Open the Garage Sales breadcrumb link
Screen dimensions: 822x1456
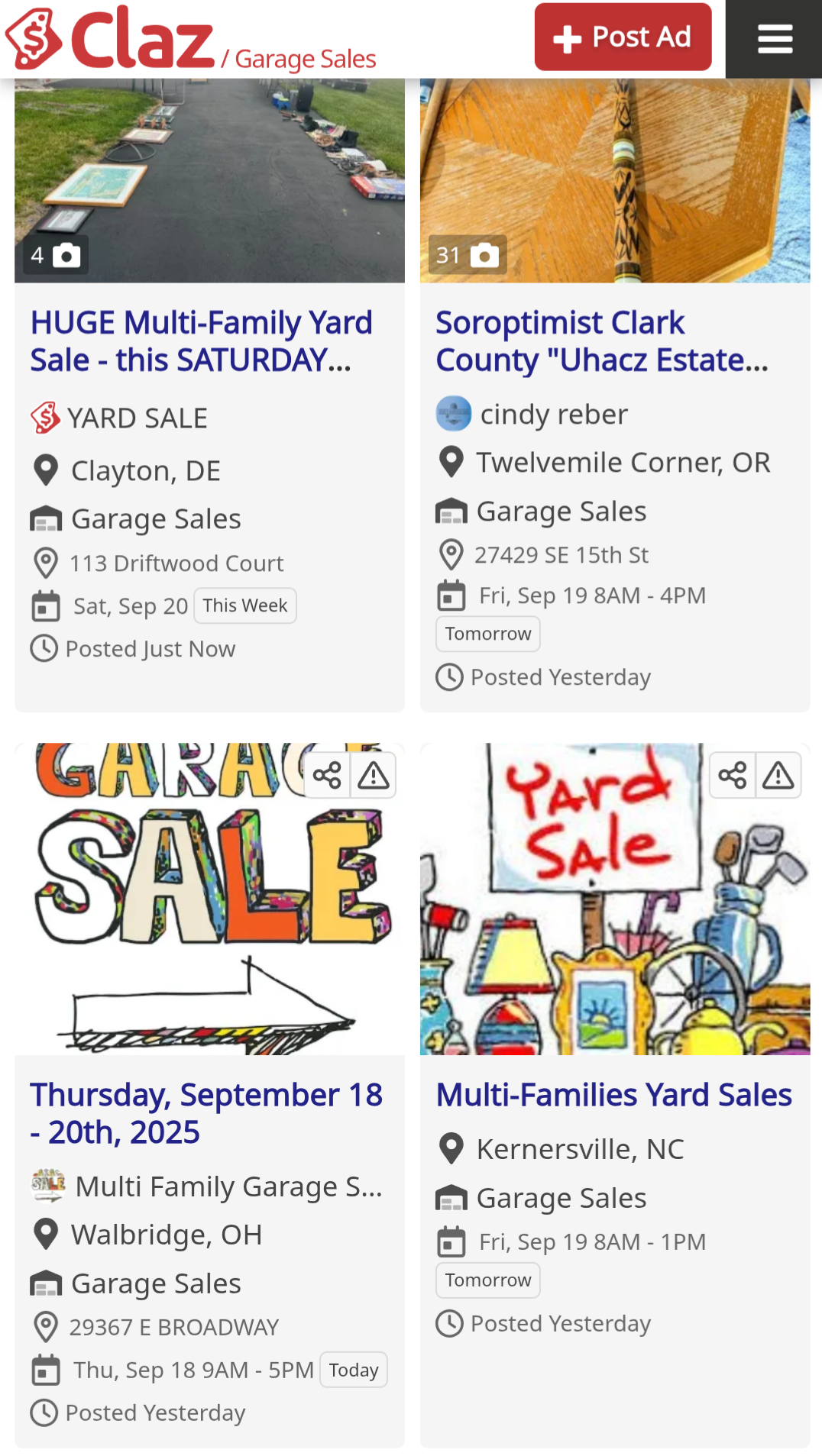click(305, 59)
